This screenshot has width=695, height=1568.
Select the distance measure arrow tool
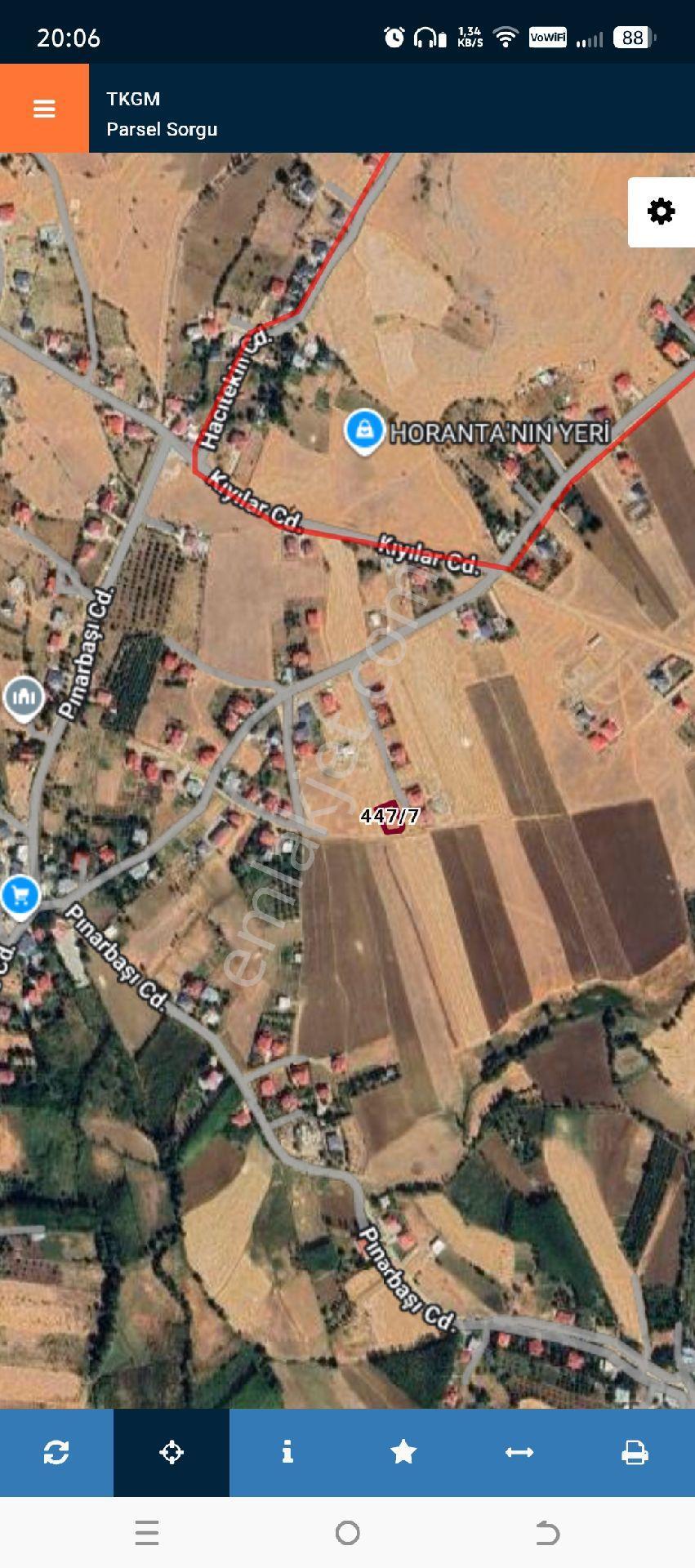(x=519, y=1452)
